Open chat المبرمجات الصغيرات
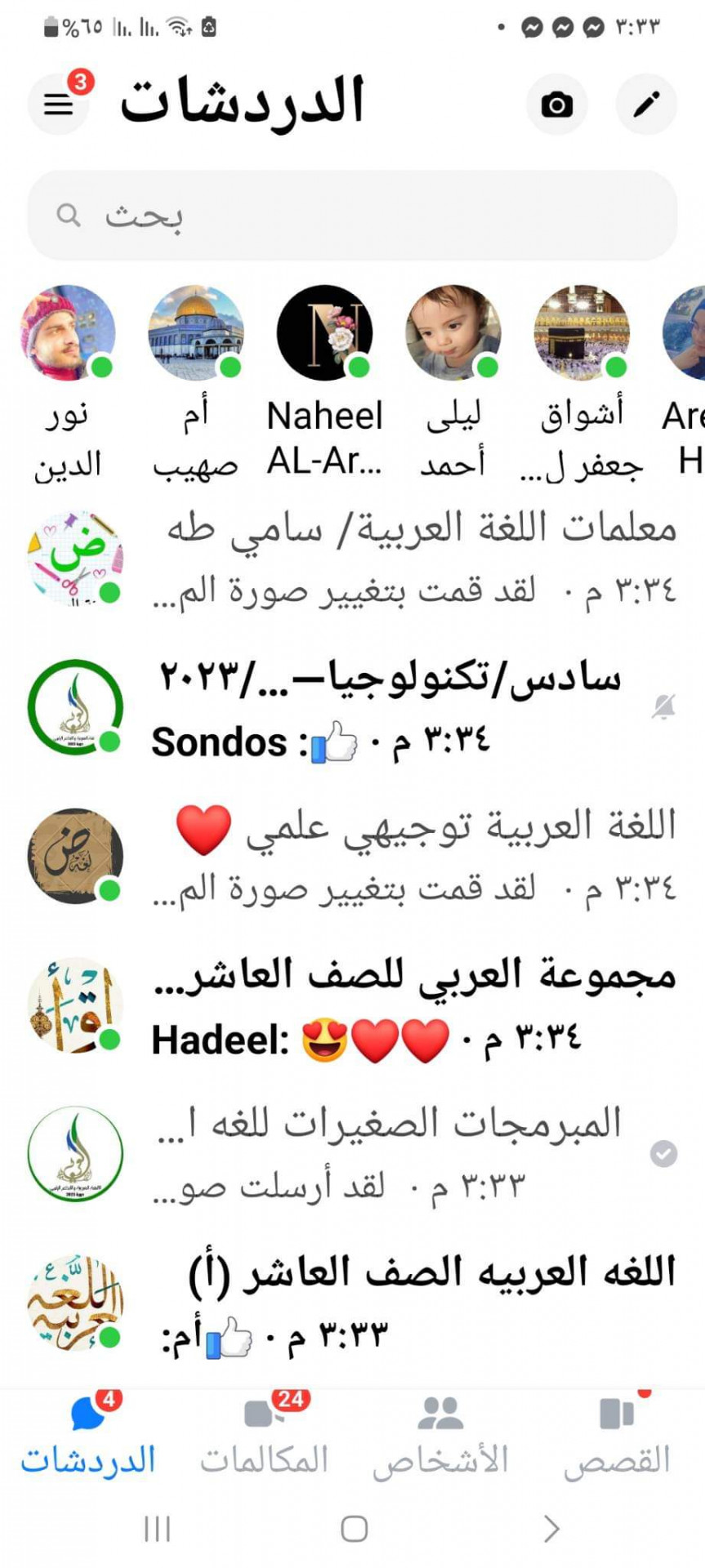This screenshot has height=1568, width=705. (392, 1154)
